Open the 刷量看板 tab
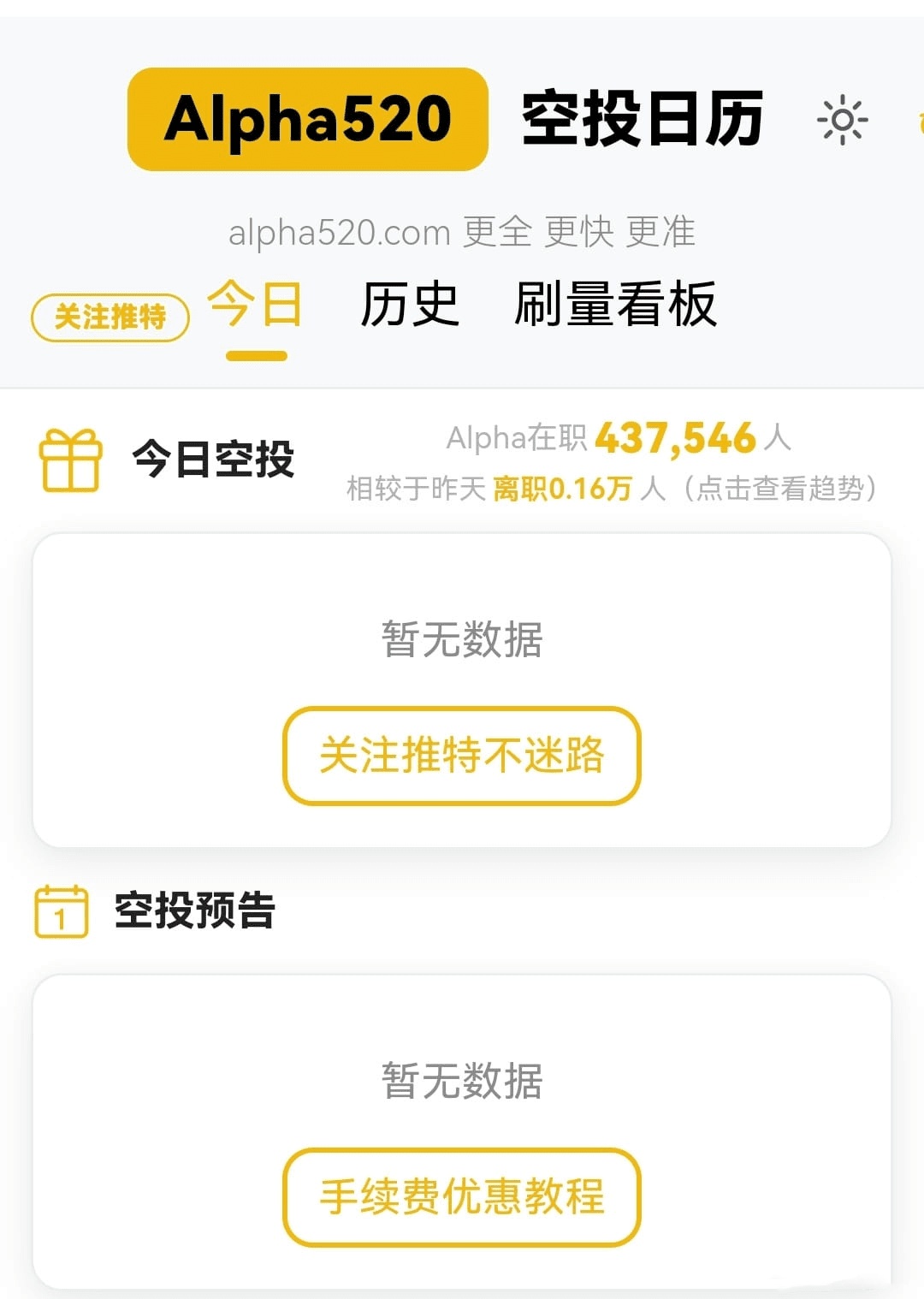Image resolution: width=924 pixels, height=1299 pixels. tap(615, 305)
